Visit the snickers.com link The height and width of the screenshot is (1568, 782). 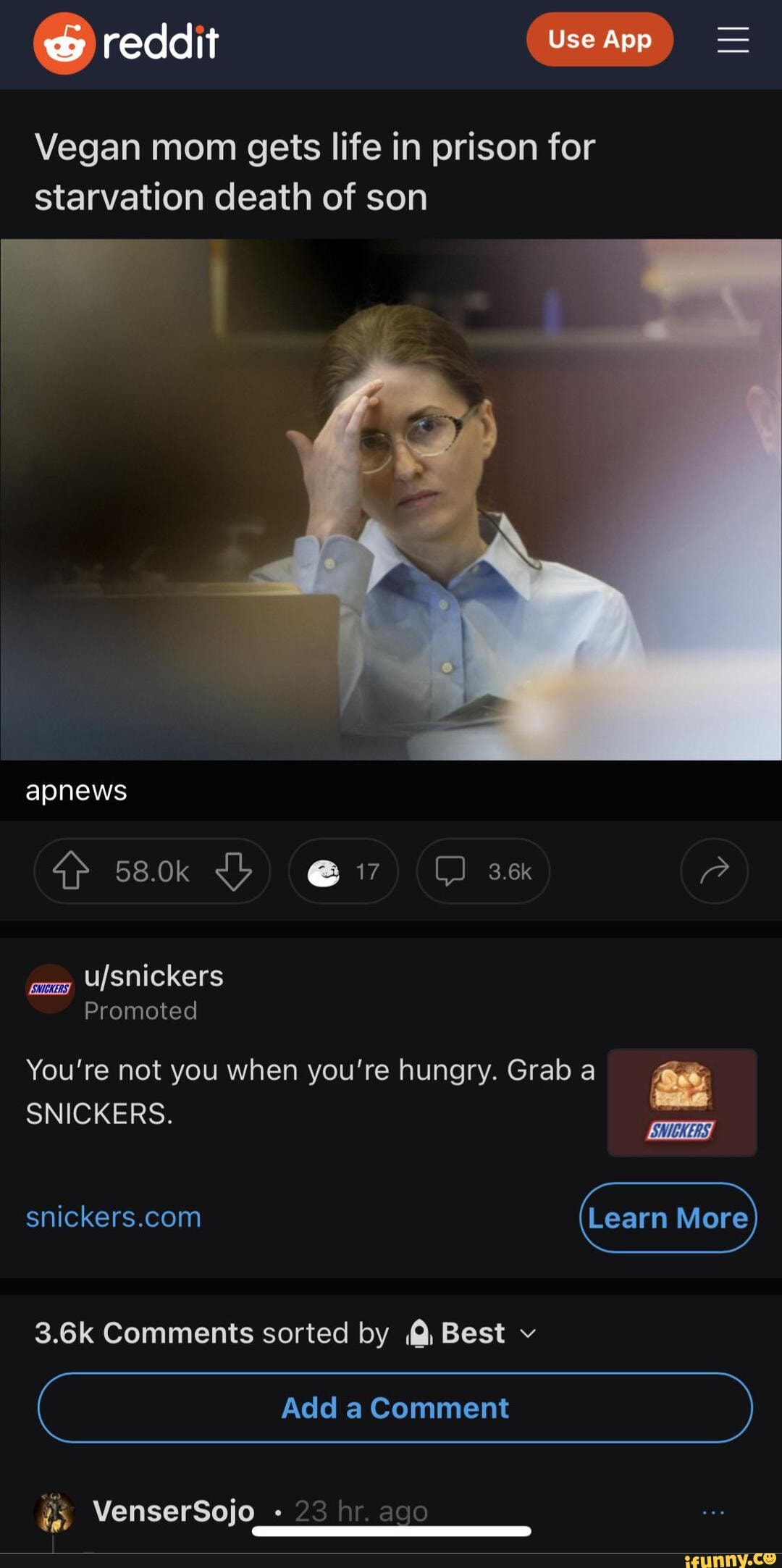click(x=114, y=1217)
